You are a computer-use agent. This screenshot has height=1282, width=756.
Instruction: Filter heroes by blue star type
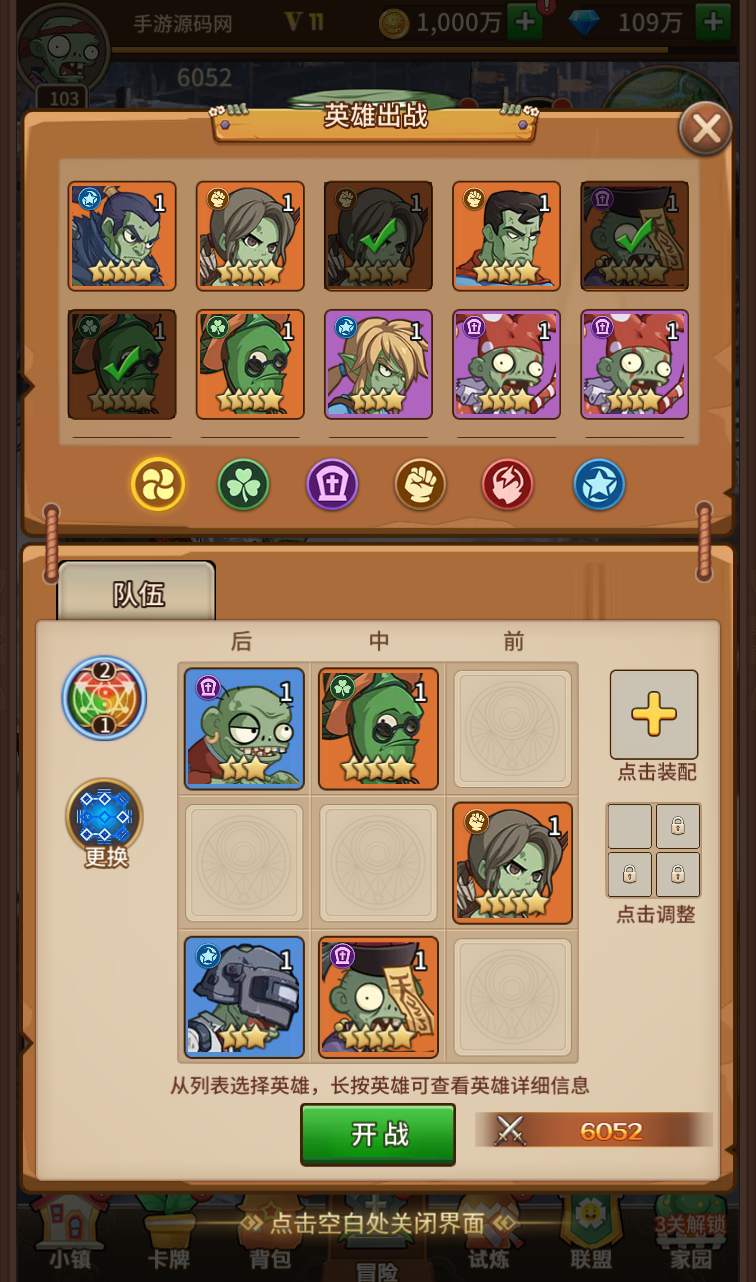[599, 485]
